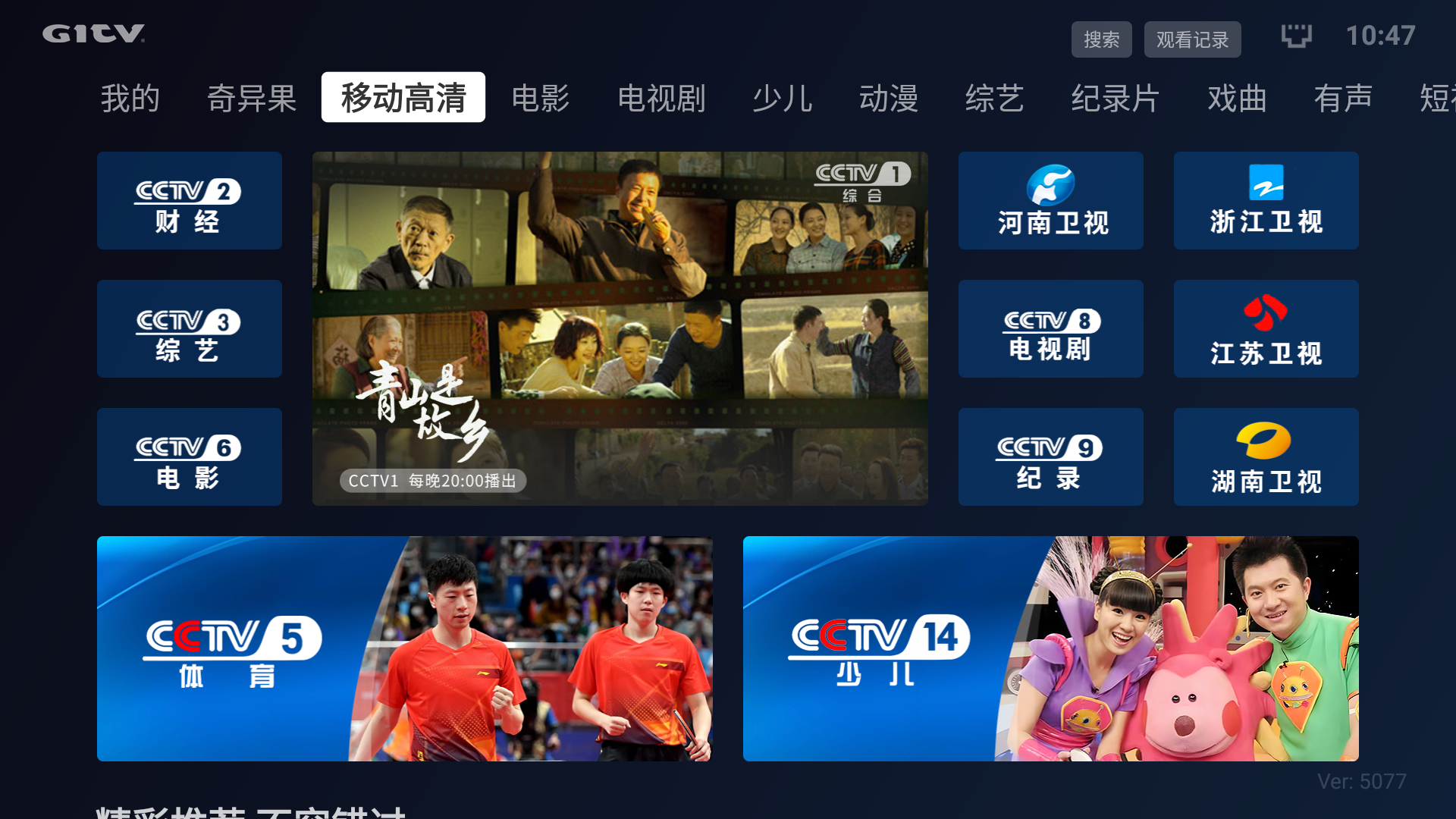This screenshot has height=819, width=1456.
Task: Switch to the 我的 tab
Action: click(x=130, y=98)
